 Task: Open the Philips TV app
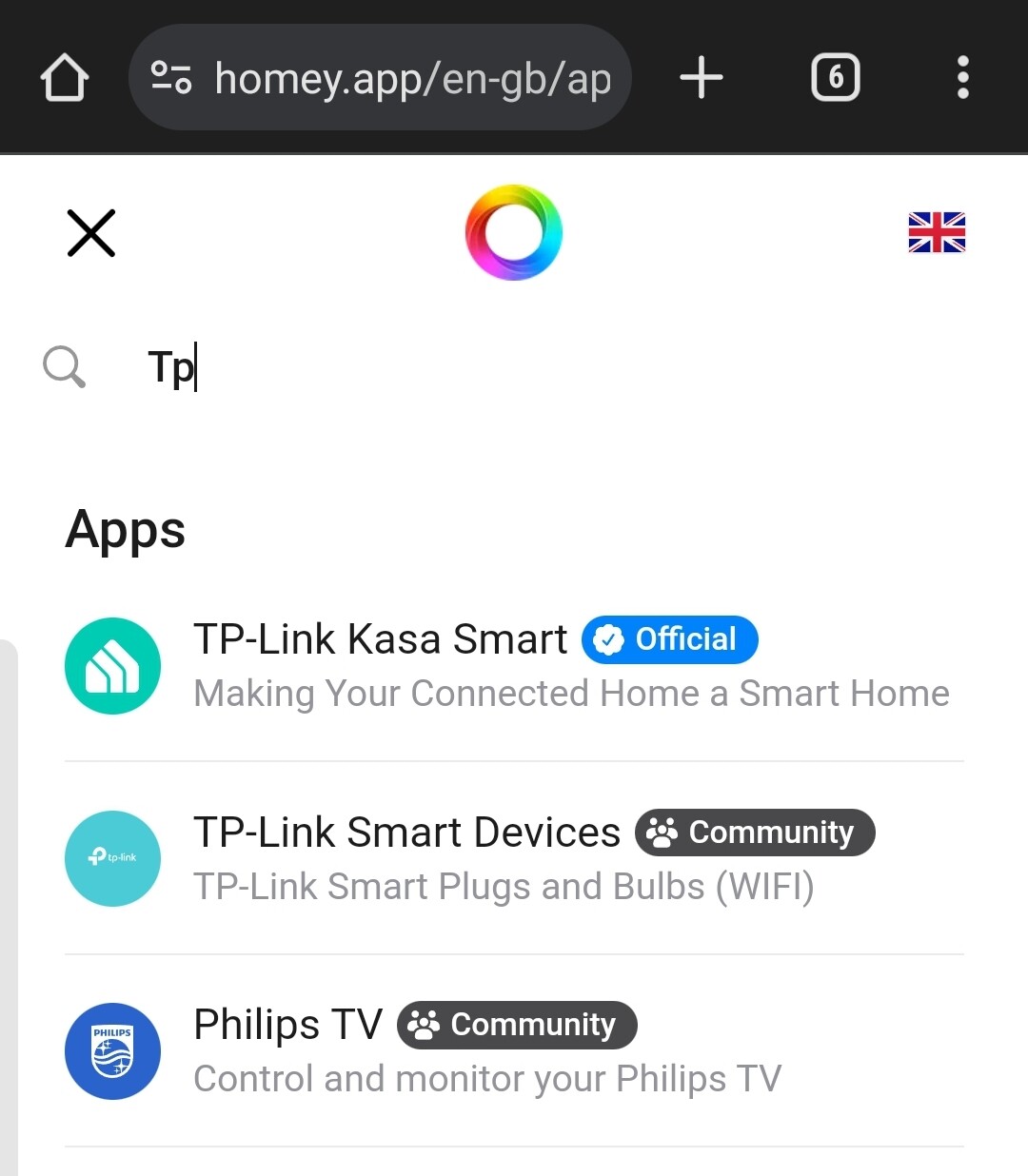(287, 1026)
